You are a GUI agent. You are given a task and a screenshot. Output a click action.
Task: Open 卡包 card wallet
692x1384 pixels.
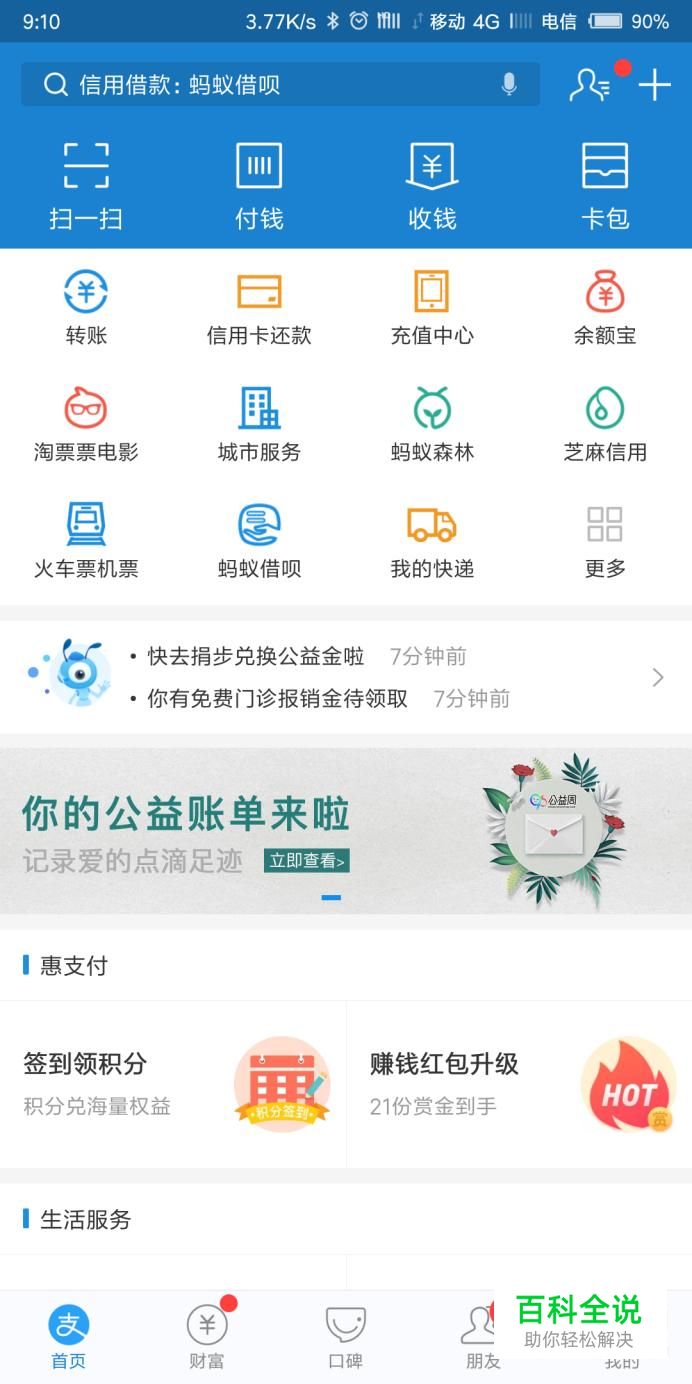click(605, 186)
